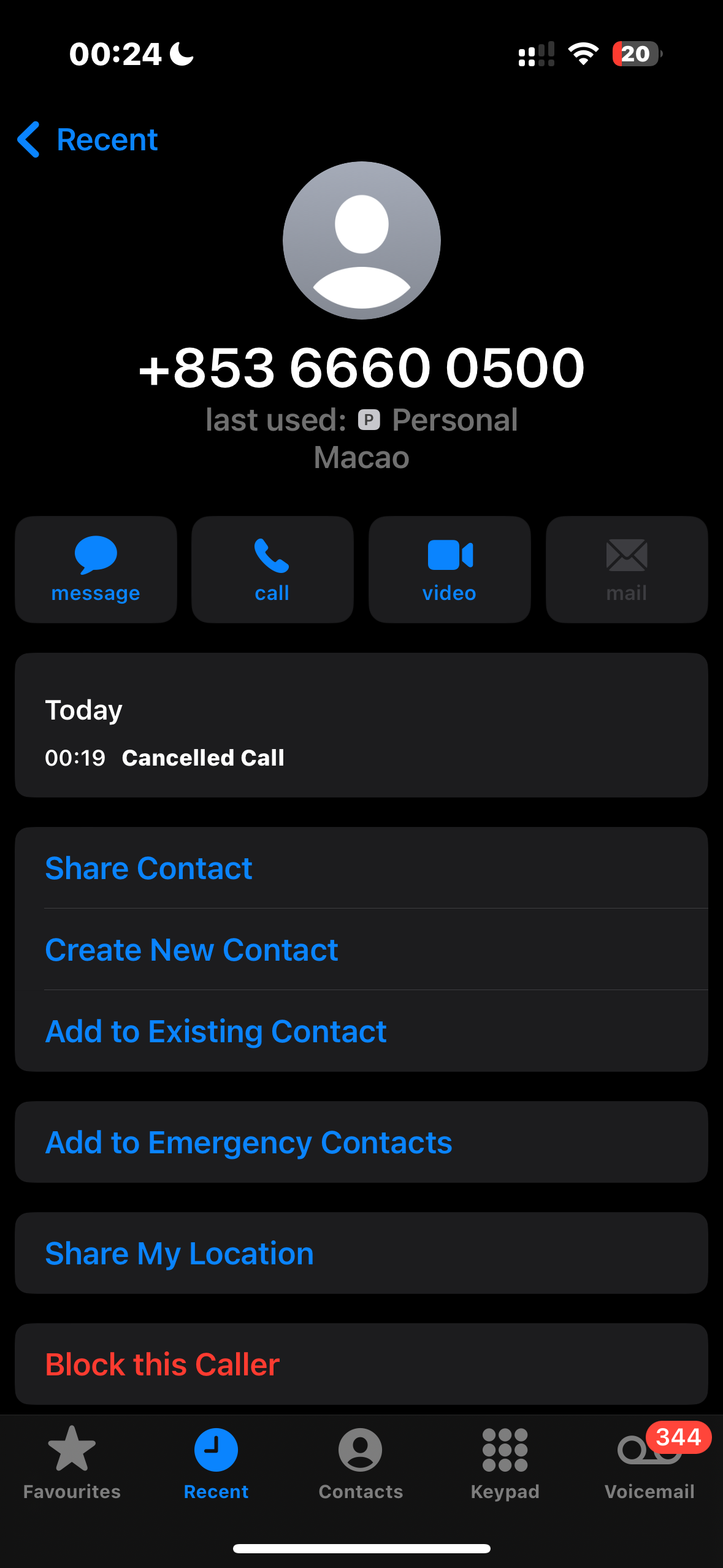723x1568 pixels.
Task: Start a video call
Action: (449, 569)
